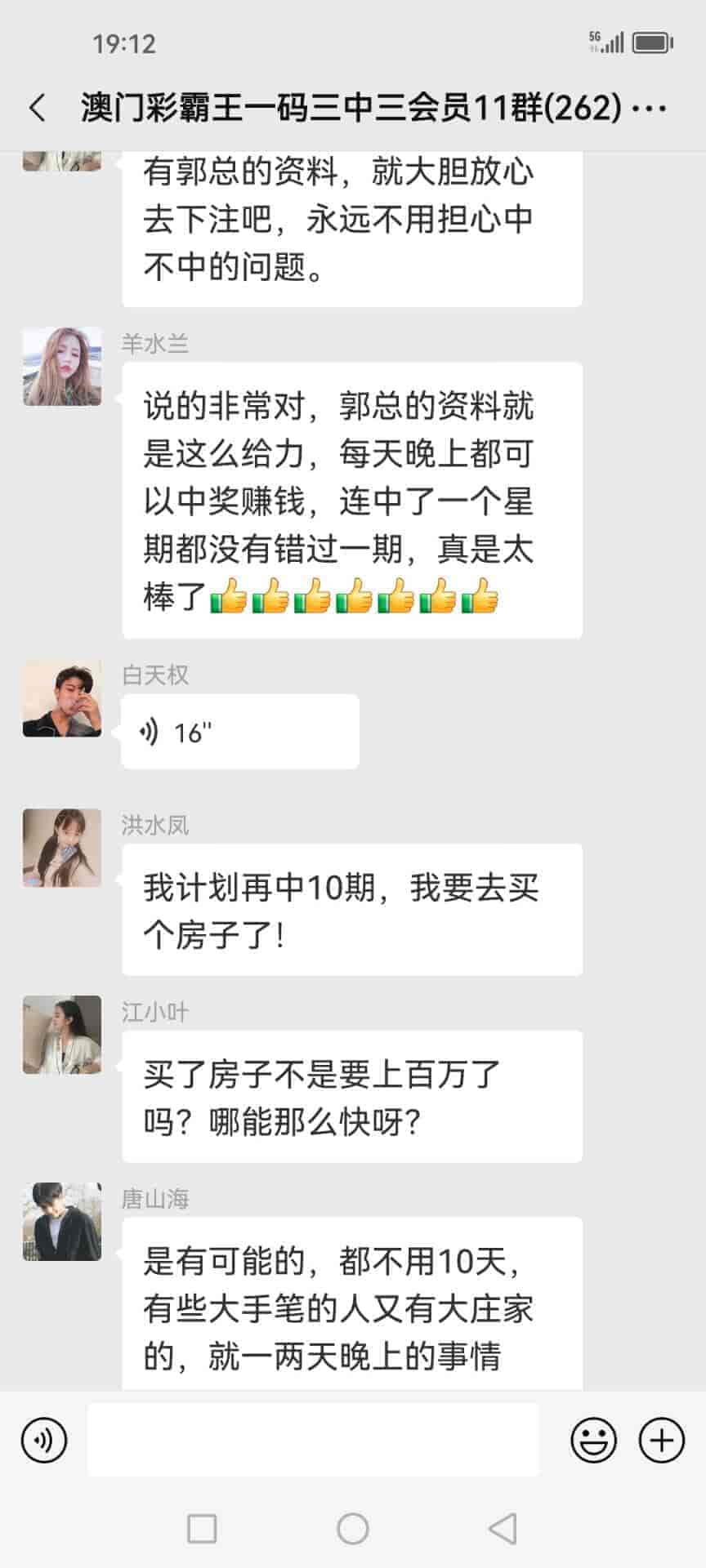View 江小叶's profile avatar
Viewport: 706px width, 1568px height.
[62, 1035]
